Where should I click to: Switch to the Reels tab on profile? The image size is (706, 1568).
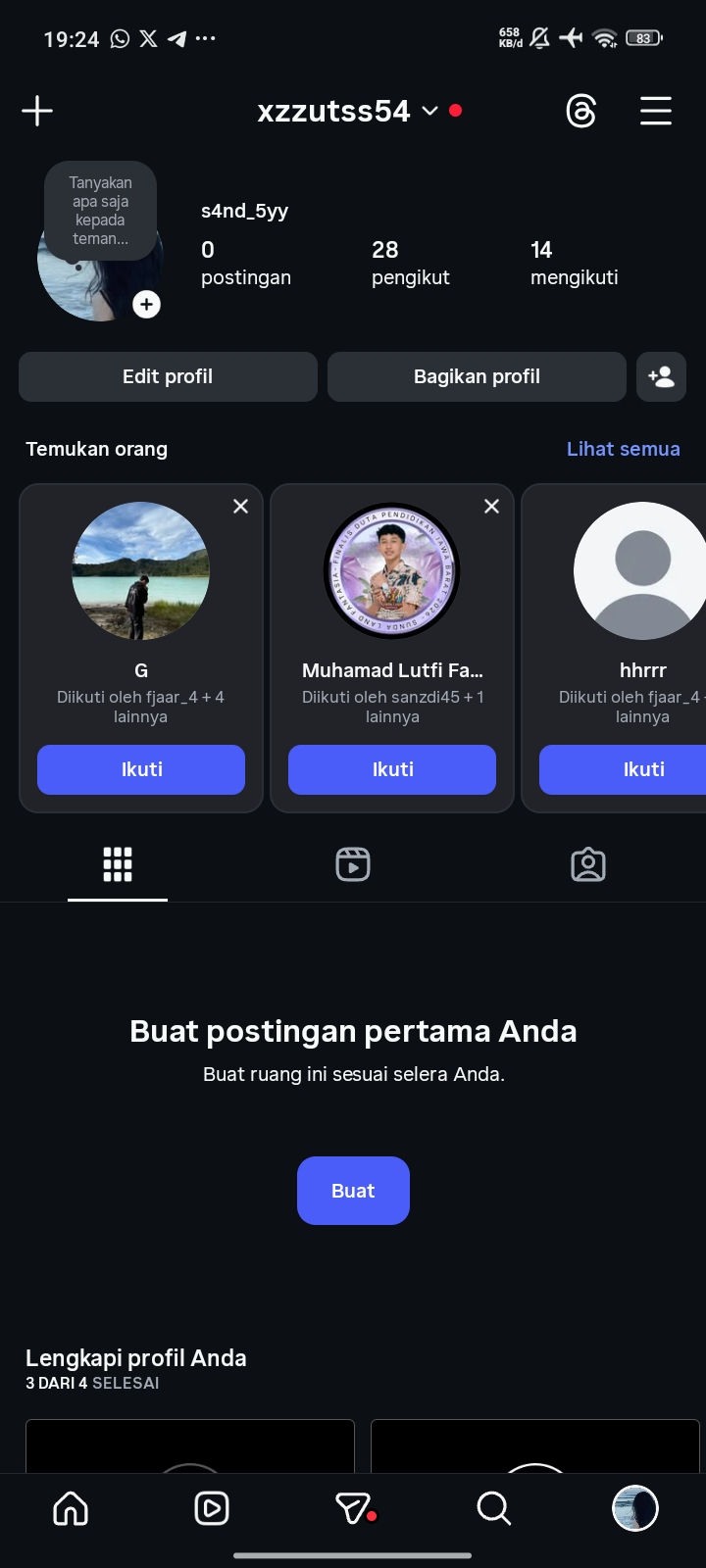(x=353, y=864)
